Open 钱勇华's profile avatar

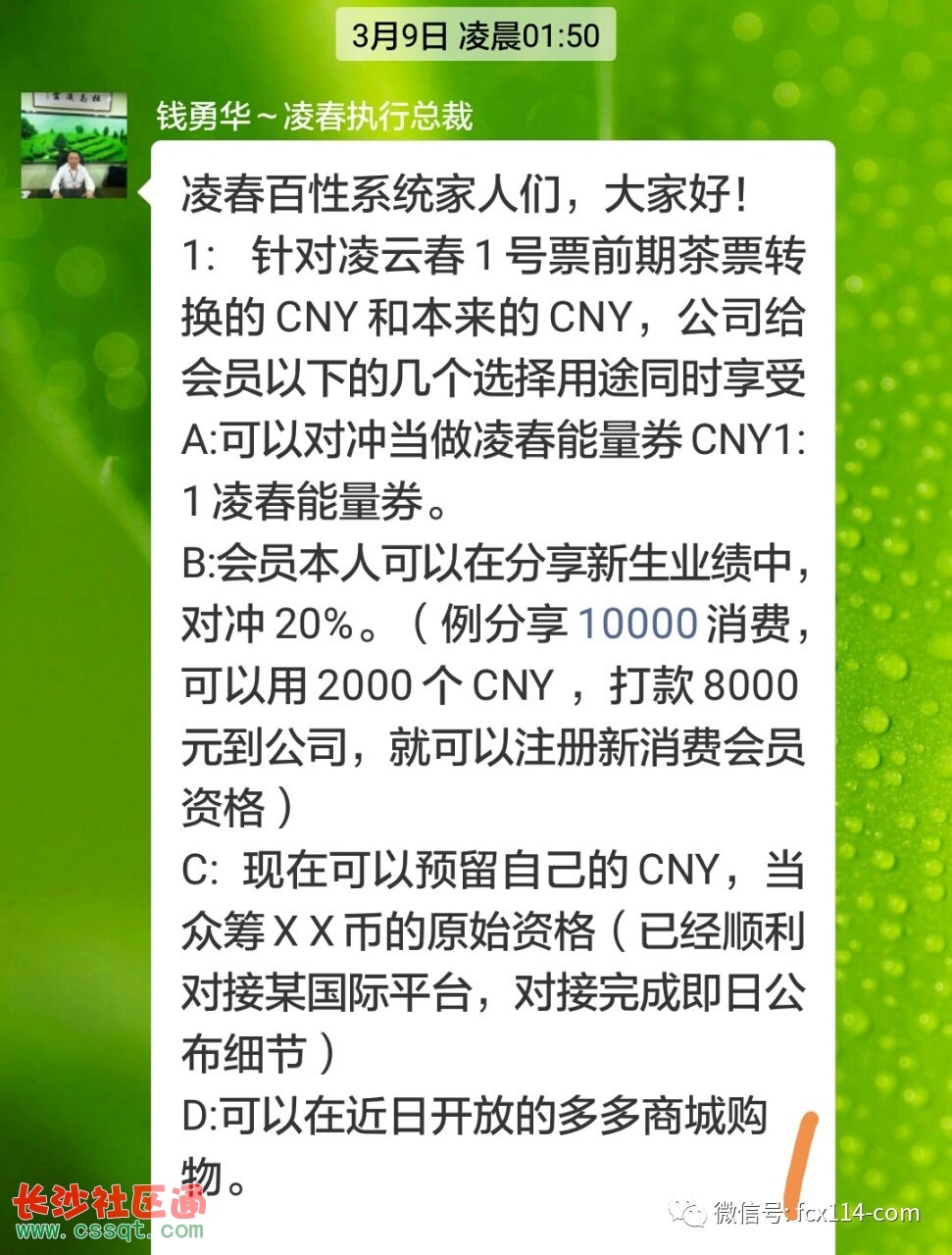(x=75, y=145)
